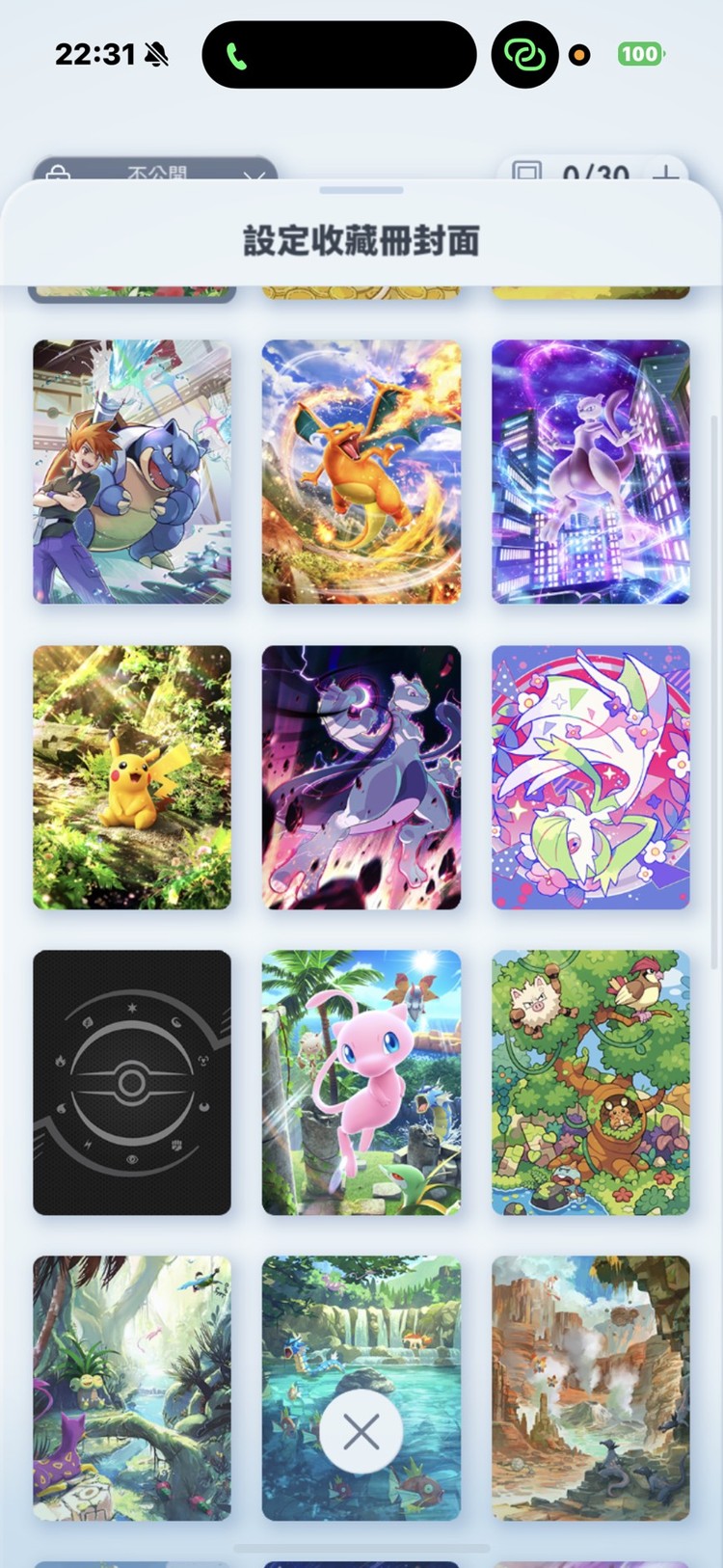723x1568 pixels.
Task: Select the Blastoise and trainer cover
Action: [x=132, y=472]
